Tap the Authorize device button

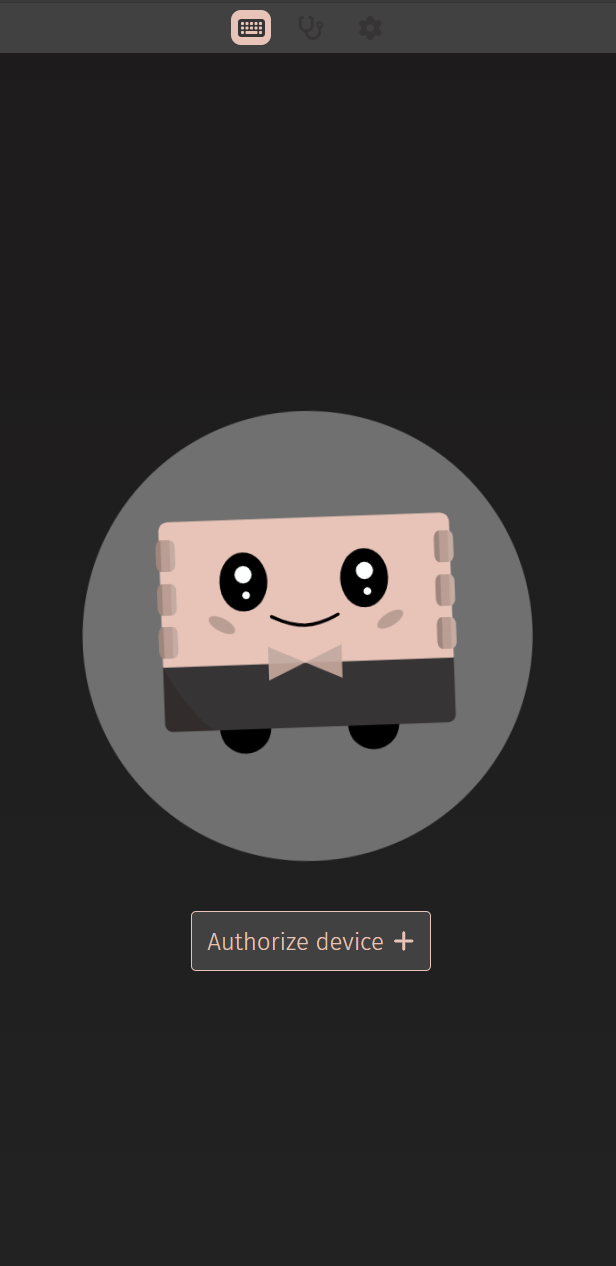pos(311,941)
